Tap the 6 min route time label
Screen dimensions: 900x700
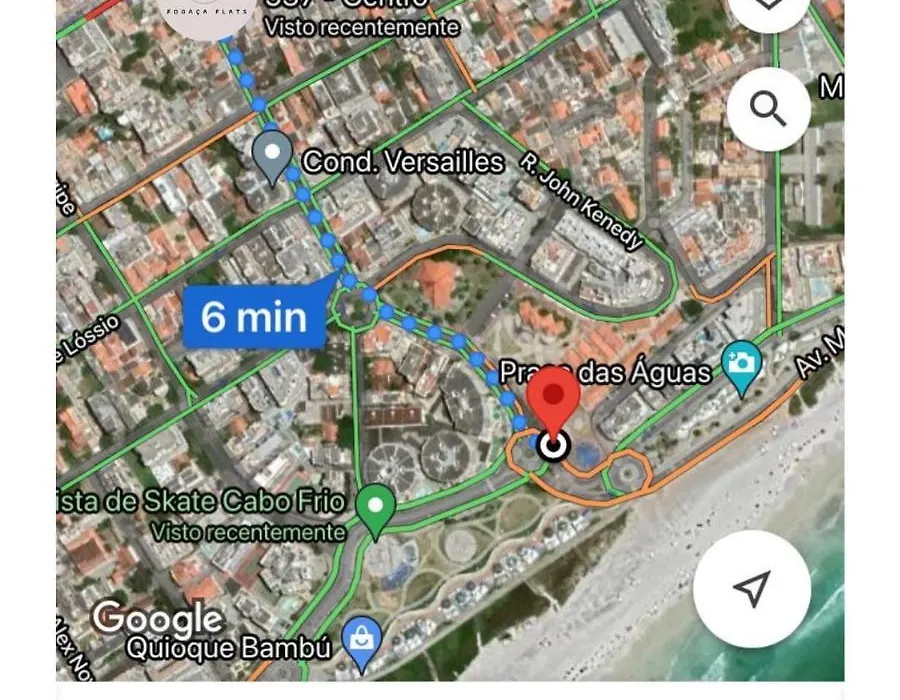253,317
